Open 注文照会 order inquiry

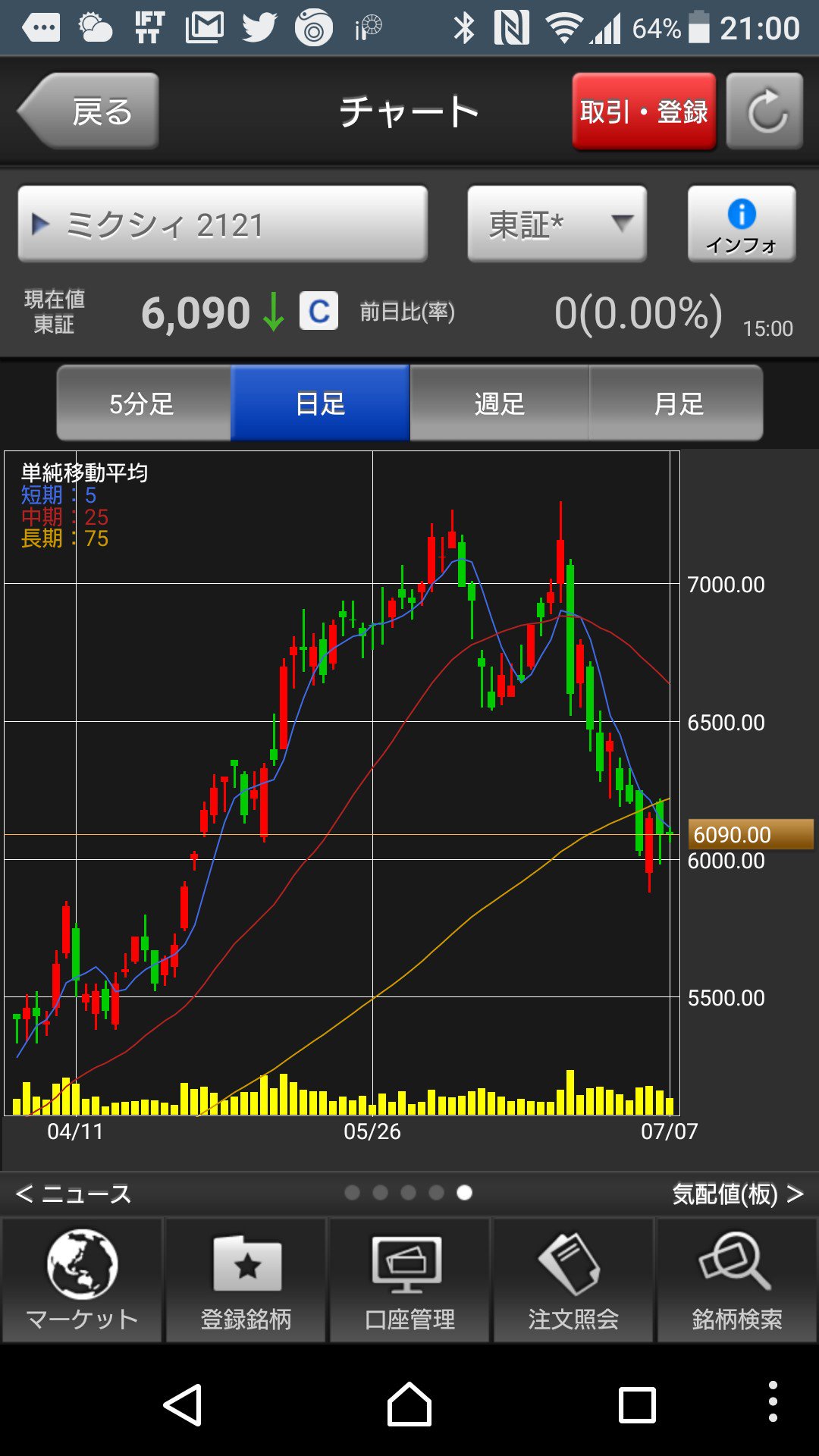(x=573, y=1281)
